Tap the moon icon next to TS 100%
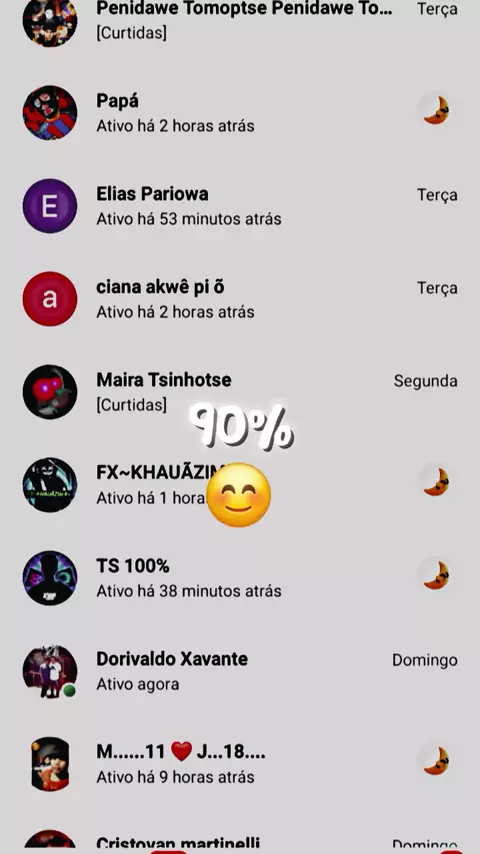The width and height of the screenshot is (480, 854). pyautogui.click(x=436, y=576)
